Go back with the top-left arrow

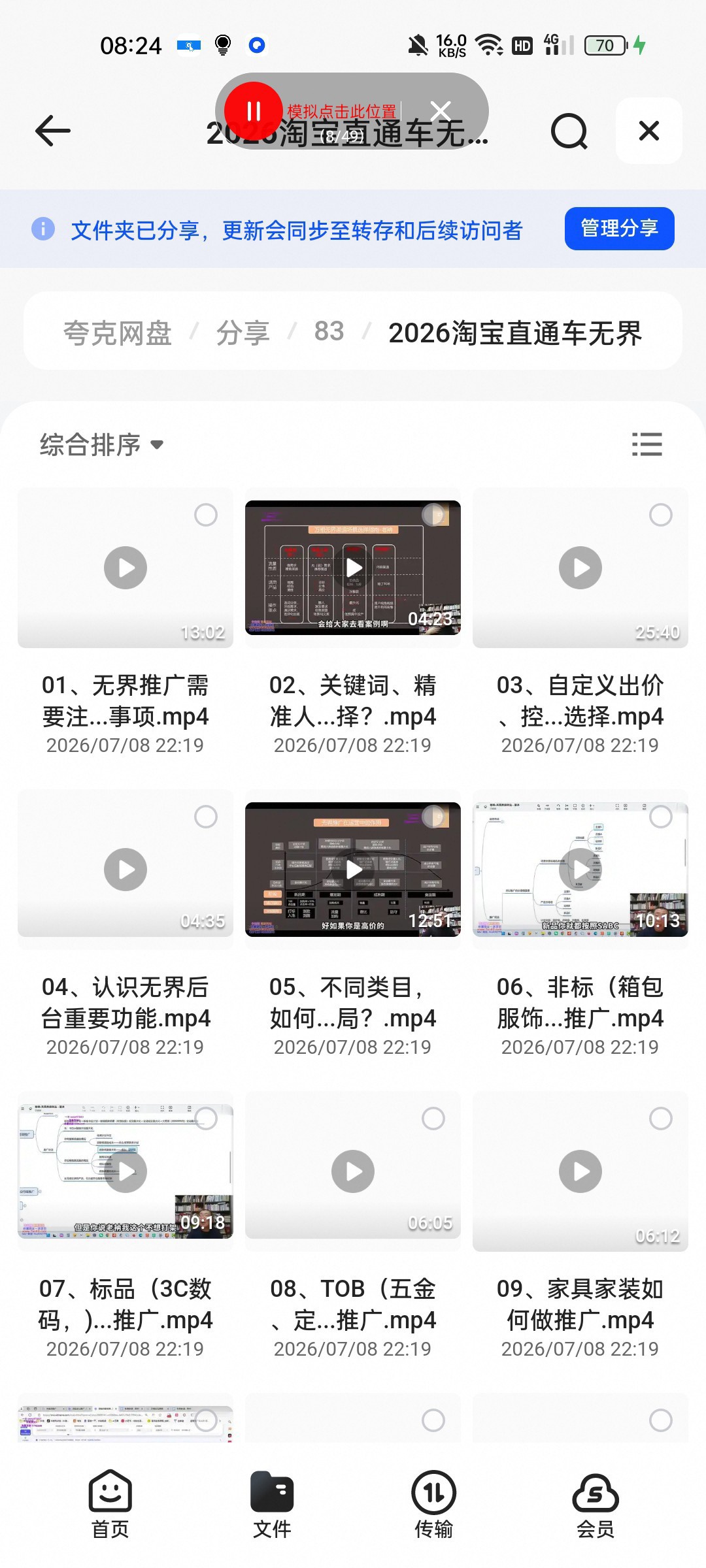[52, 131]
